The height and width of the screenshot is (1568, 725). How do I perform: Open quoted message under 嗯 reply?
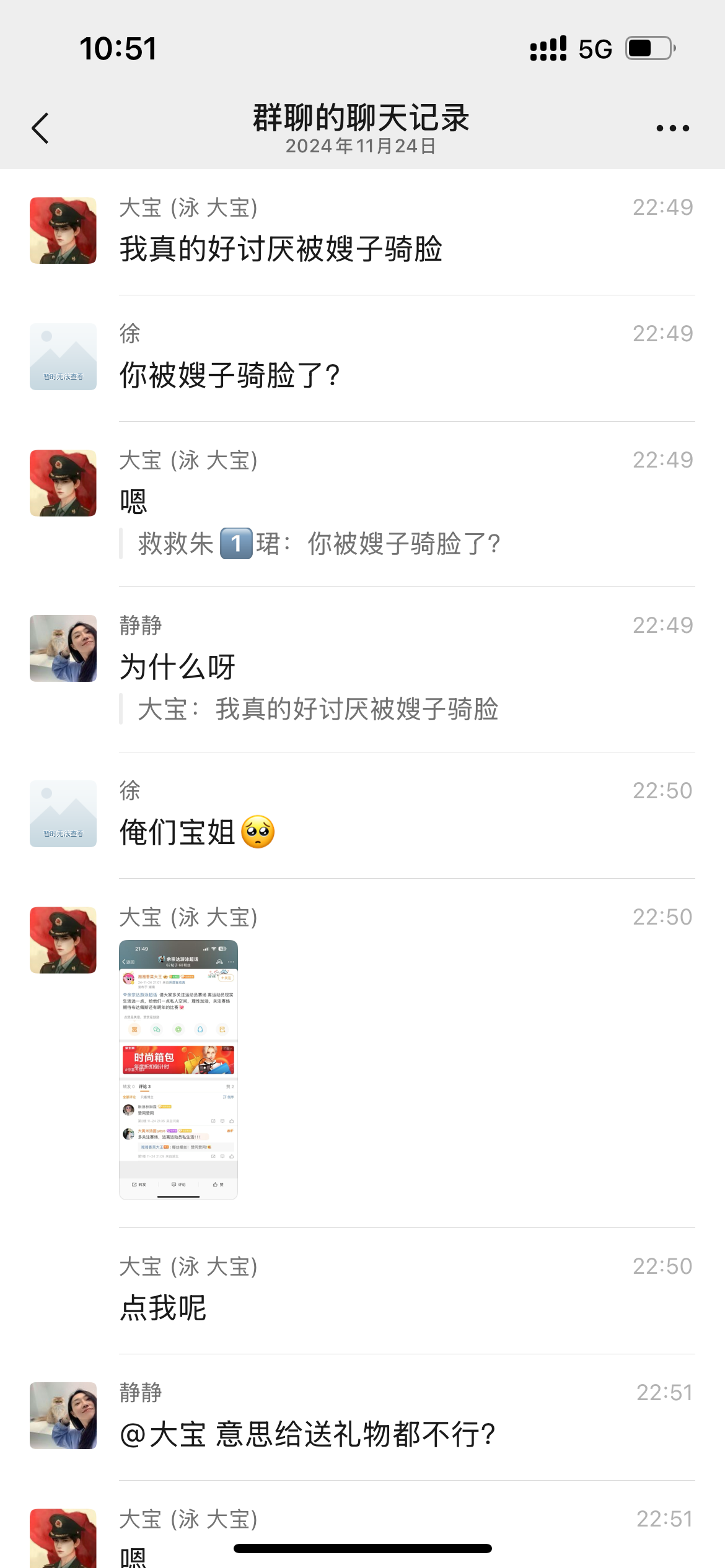click(x=319, y=544)
